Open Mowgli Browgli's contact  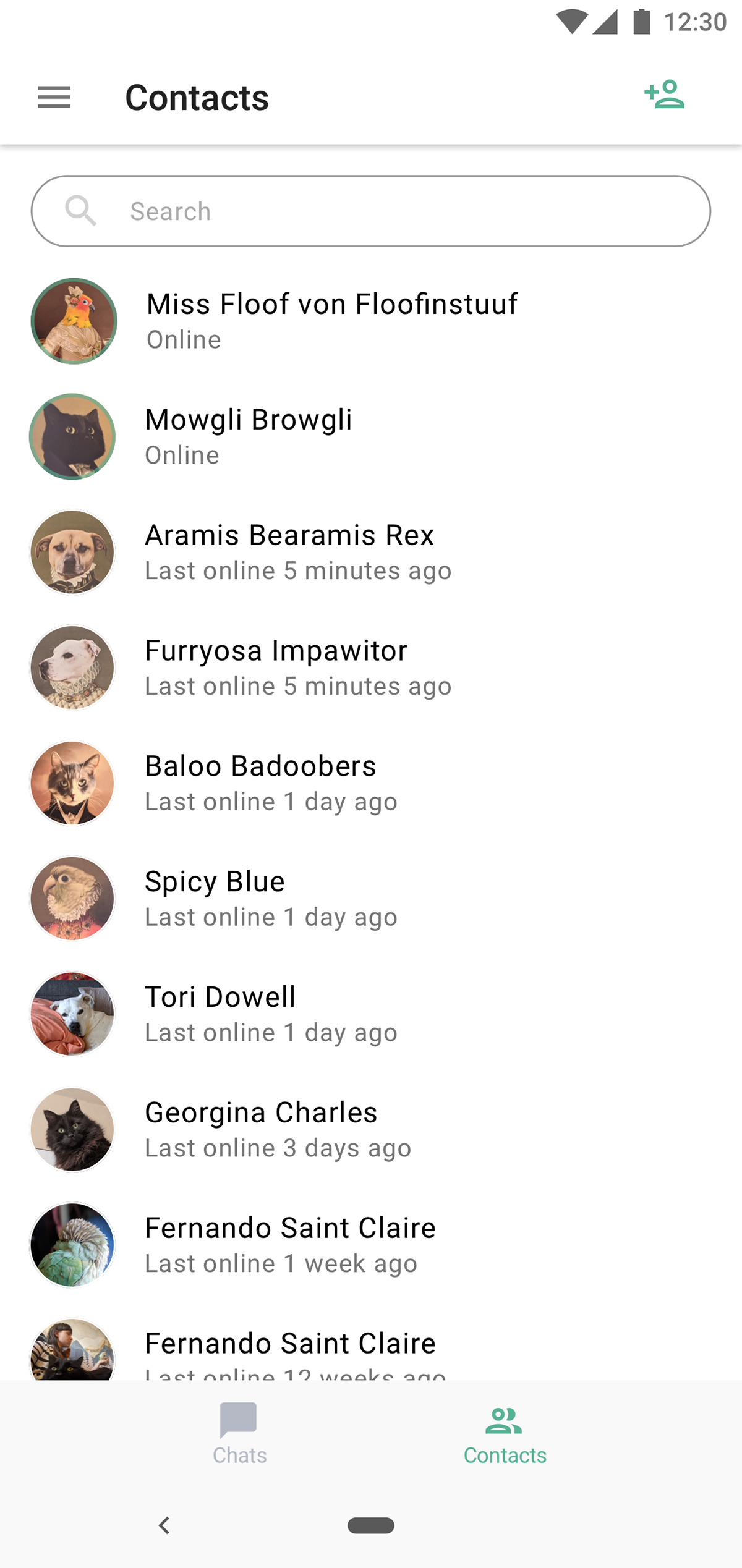point(249,436)
